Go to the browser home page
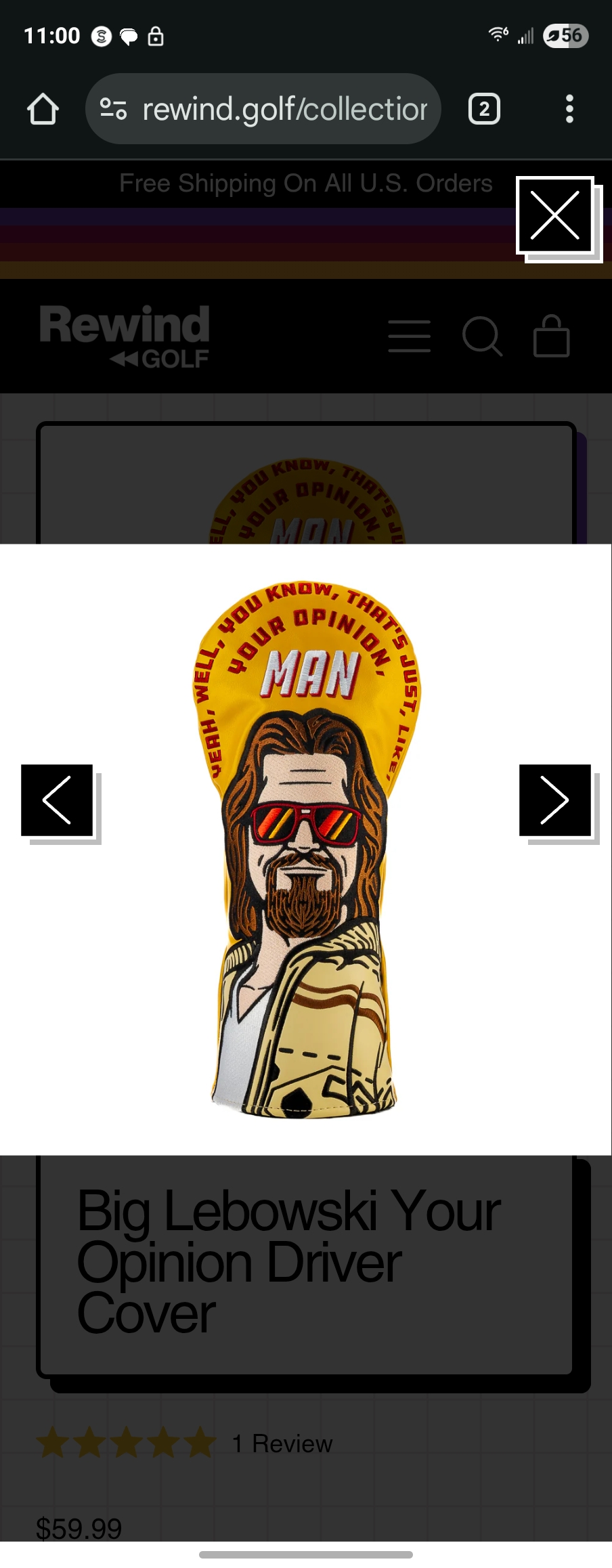Screen dimensions: 612x1568 pos(43,109)
